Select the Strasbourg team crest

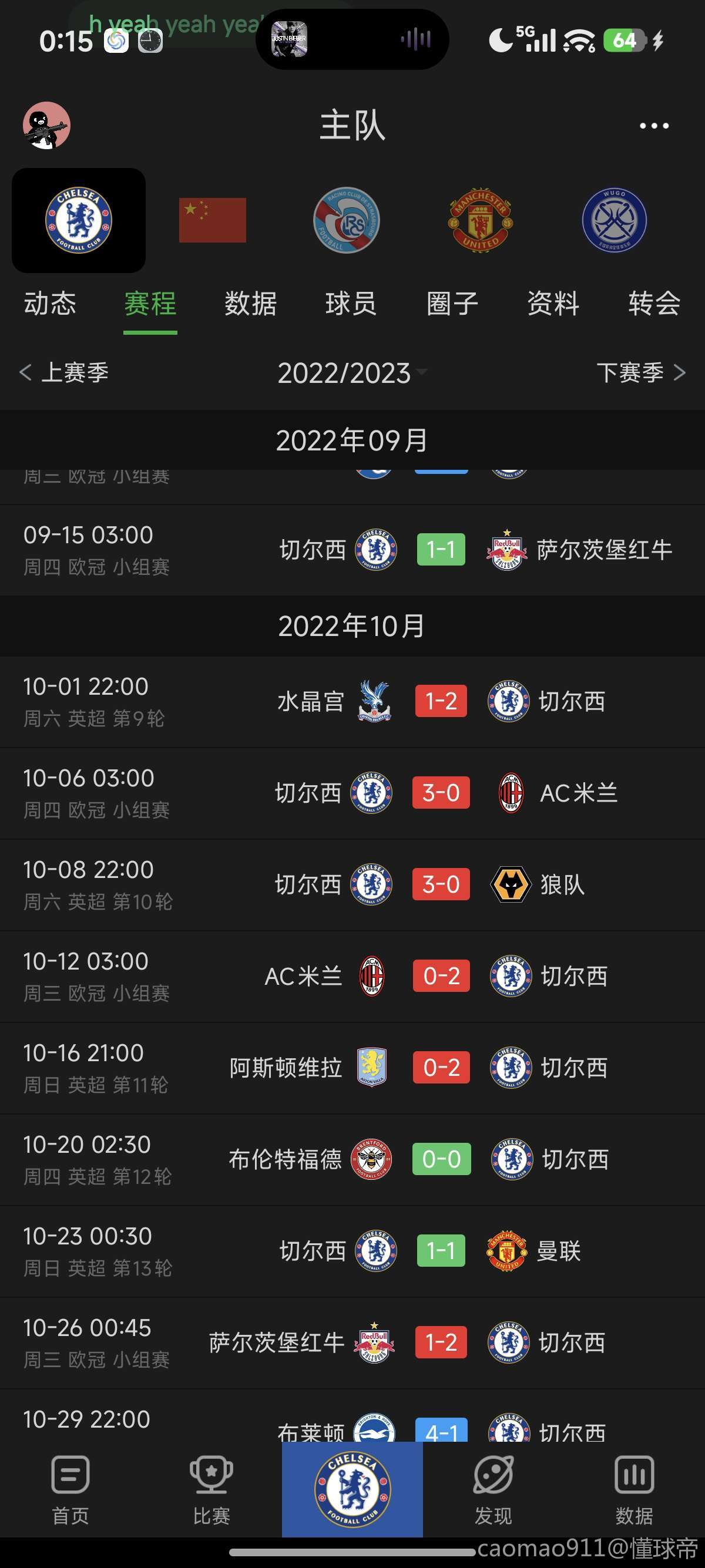coord(347,220)
